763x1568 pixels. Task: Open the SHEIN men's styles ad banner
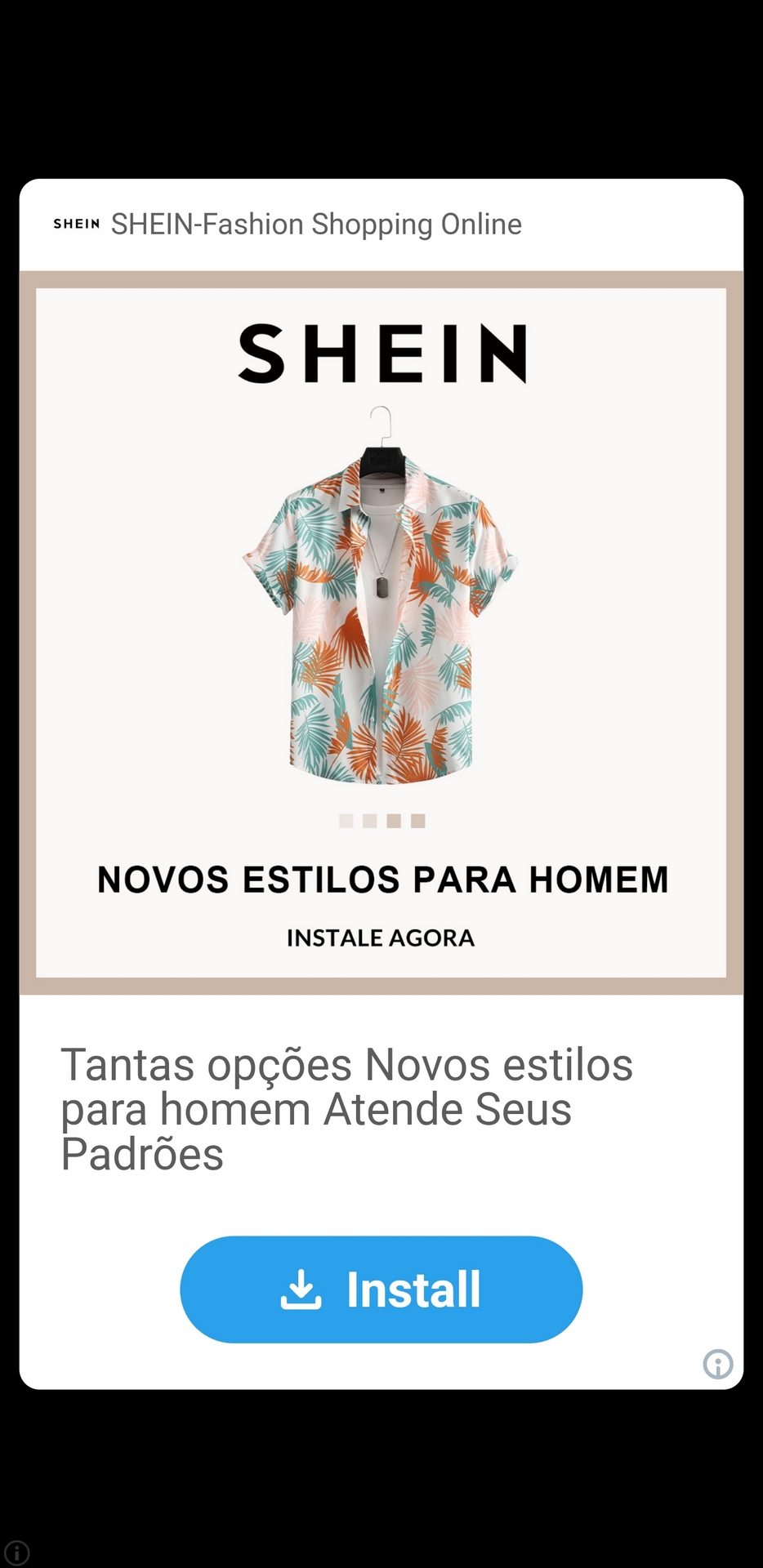coord(381,632)
